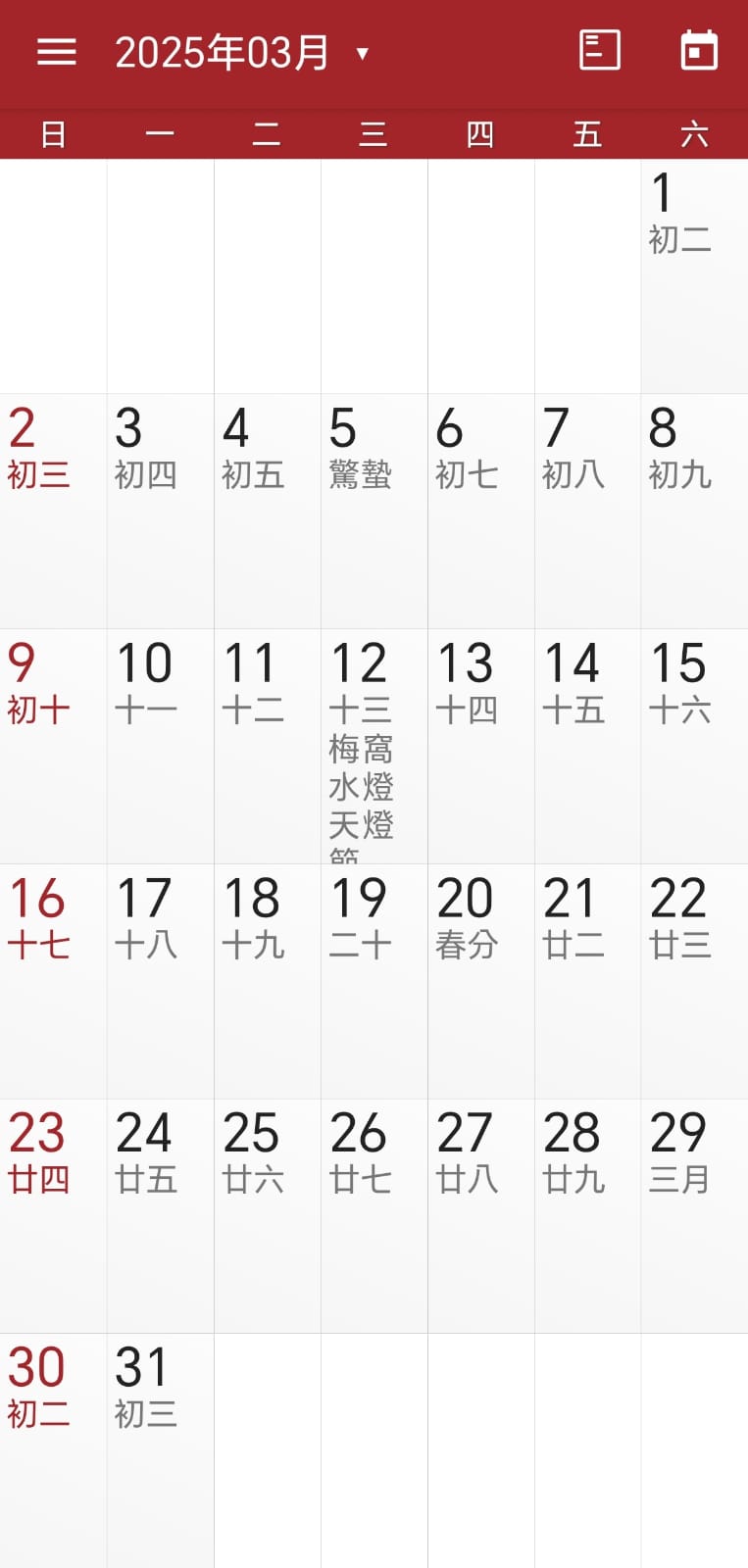Open March 12 with festival events
748x1568 pixels.
(374, 747)
